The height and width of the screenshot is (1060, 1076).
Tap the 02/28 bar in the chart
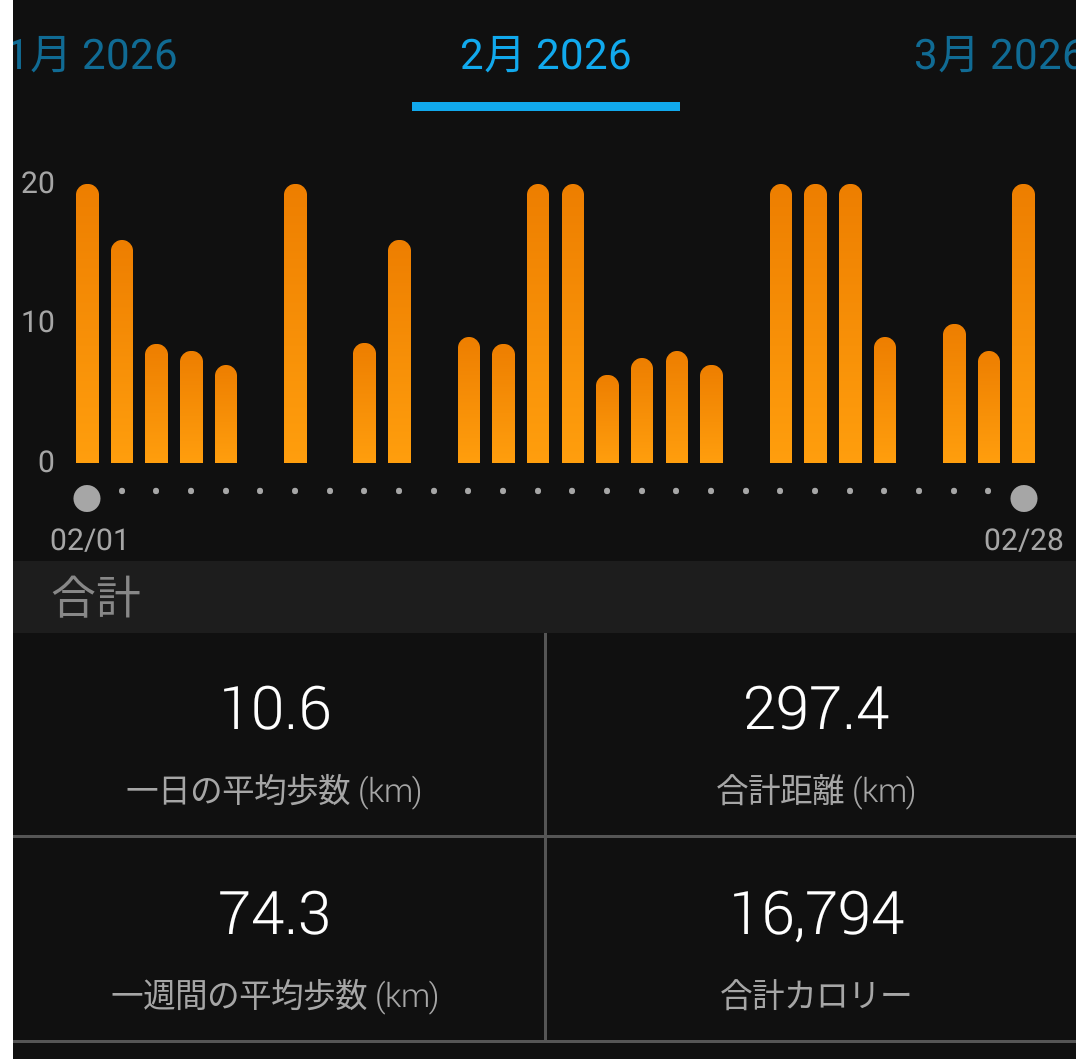coord(1023,325)
